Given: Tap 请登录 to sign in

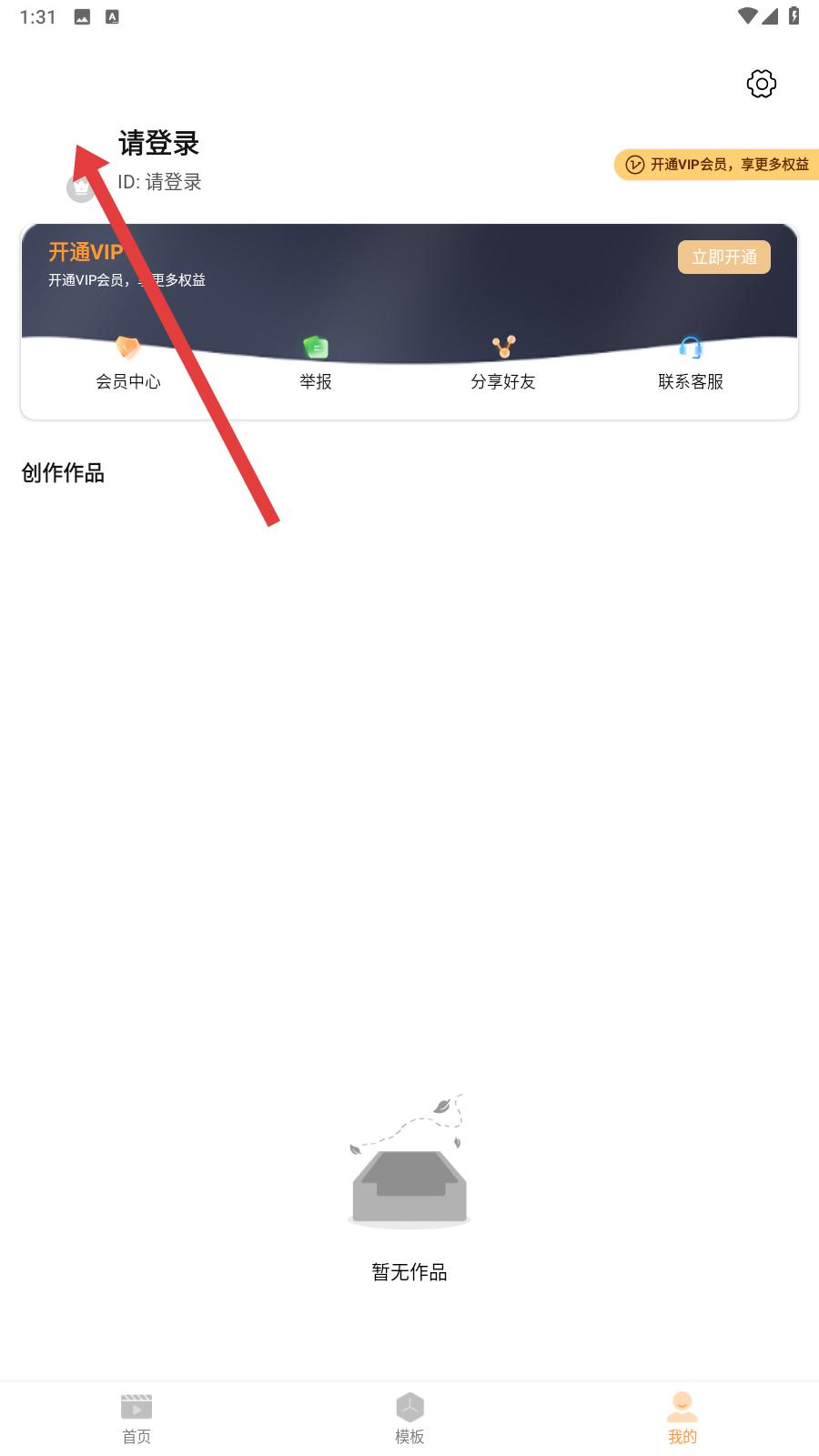Looking at the screenshot, I should click(159, 144).
